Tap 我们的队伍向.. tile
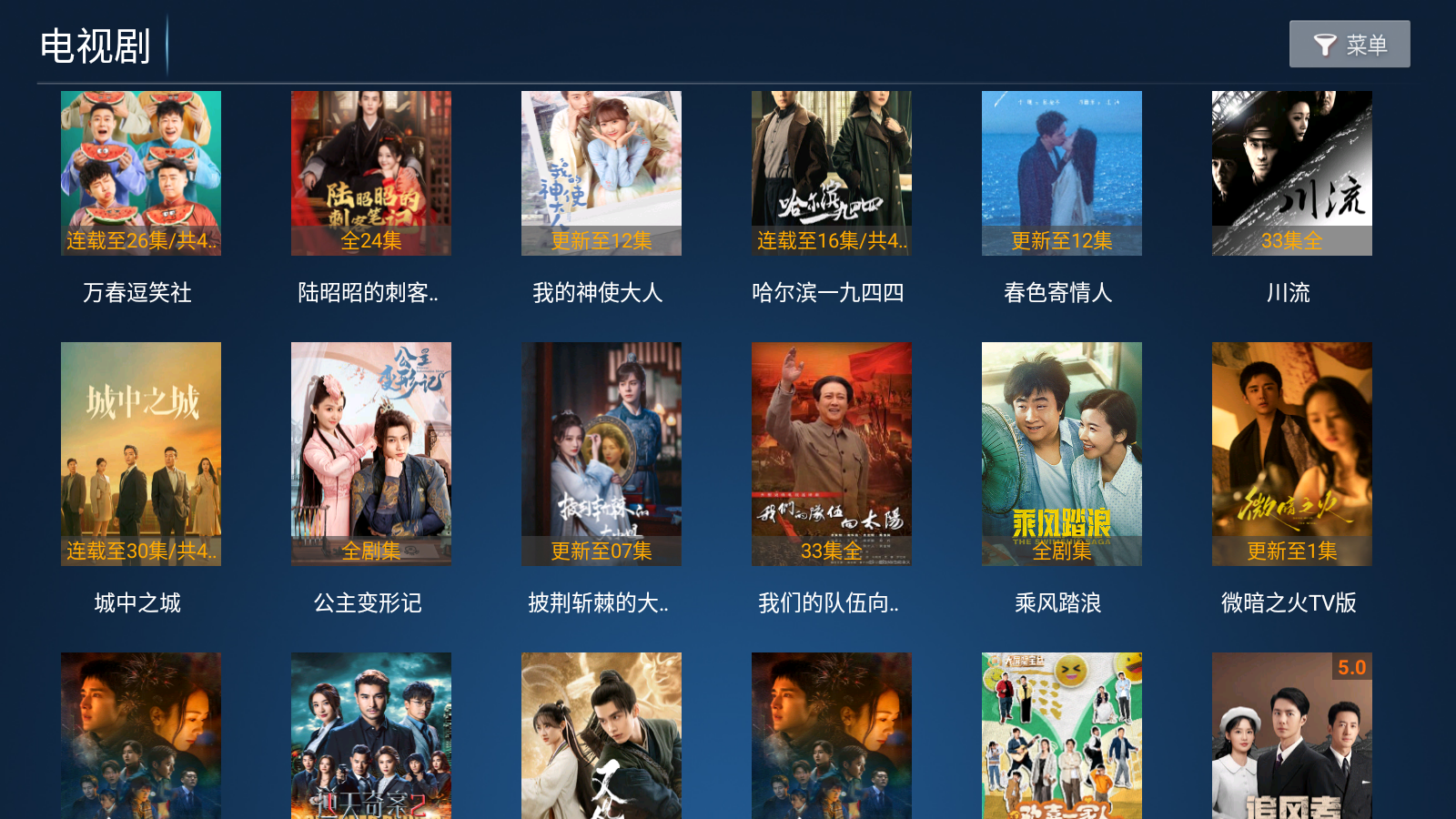This screenshot has height=819, width=1456. pos(831,453)
